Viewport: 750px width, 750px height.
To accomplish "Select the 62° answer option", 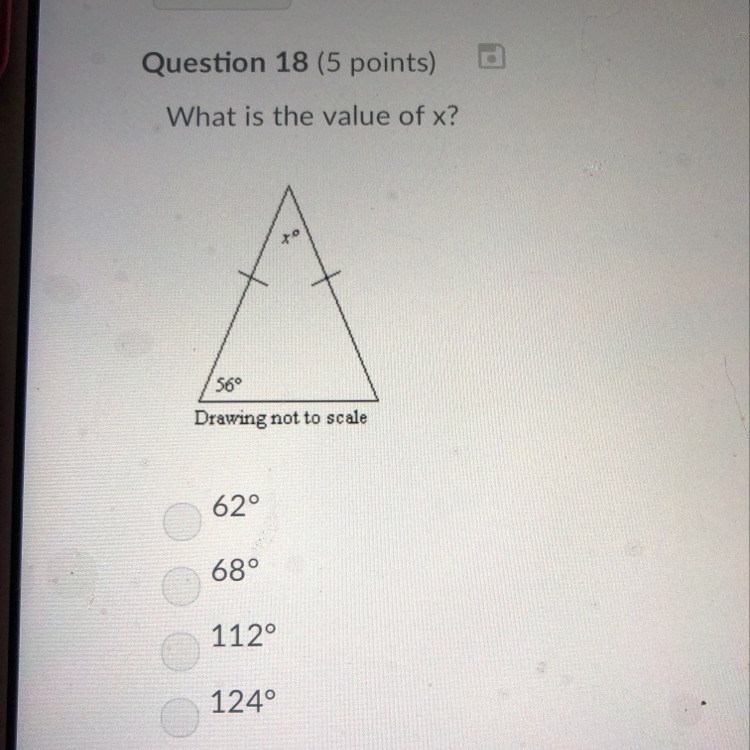I will [182, 521].
